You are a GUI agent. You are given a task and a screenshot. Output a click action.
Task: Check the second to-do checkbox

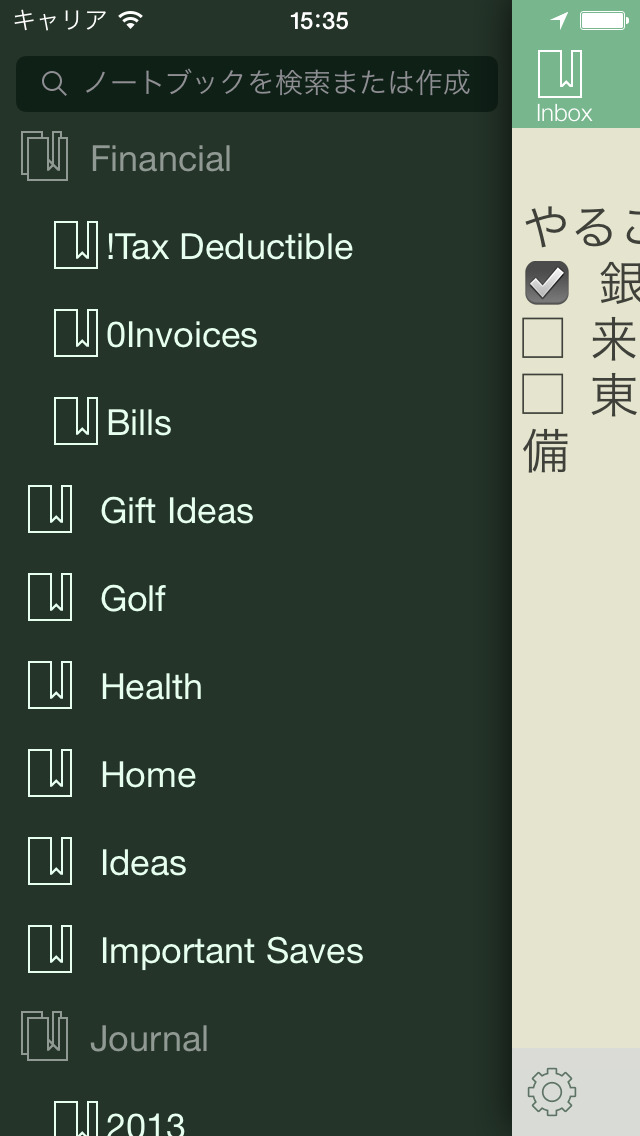click(543, 339)
